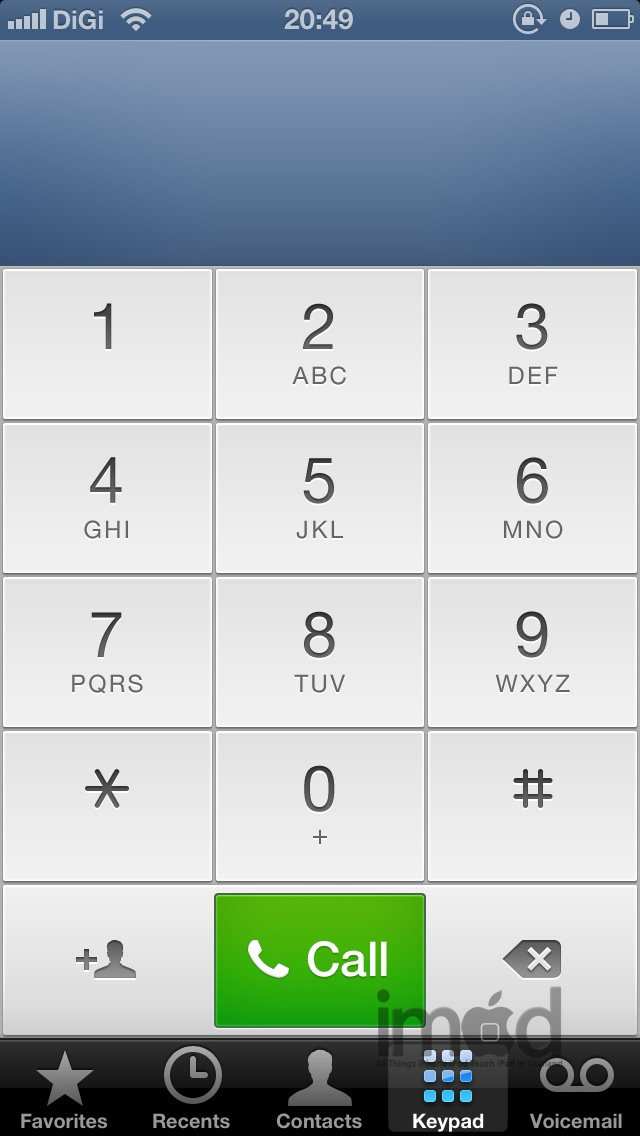Dial the digit 1
Screen dimensions: 640x1136
(x=106, y=344)
